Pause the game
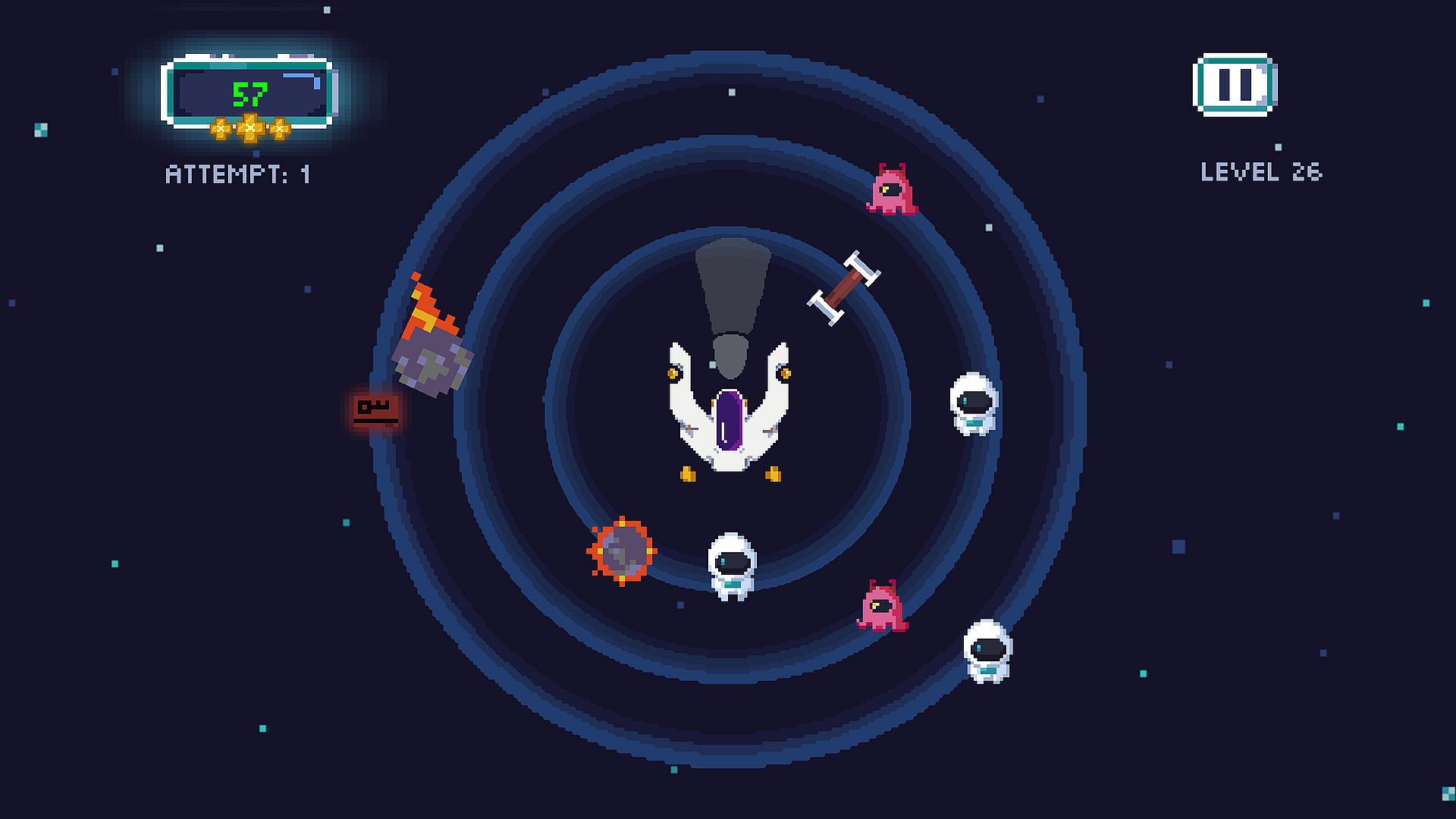Image resolution: width=1456 pixels, height=819 pixels. (x=1234, y=84)
